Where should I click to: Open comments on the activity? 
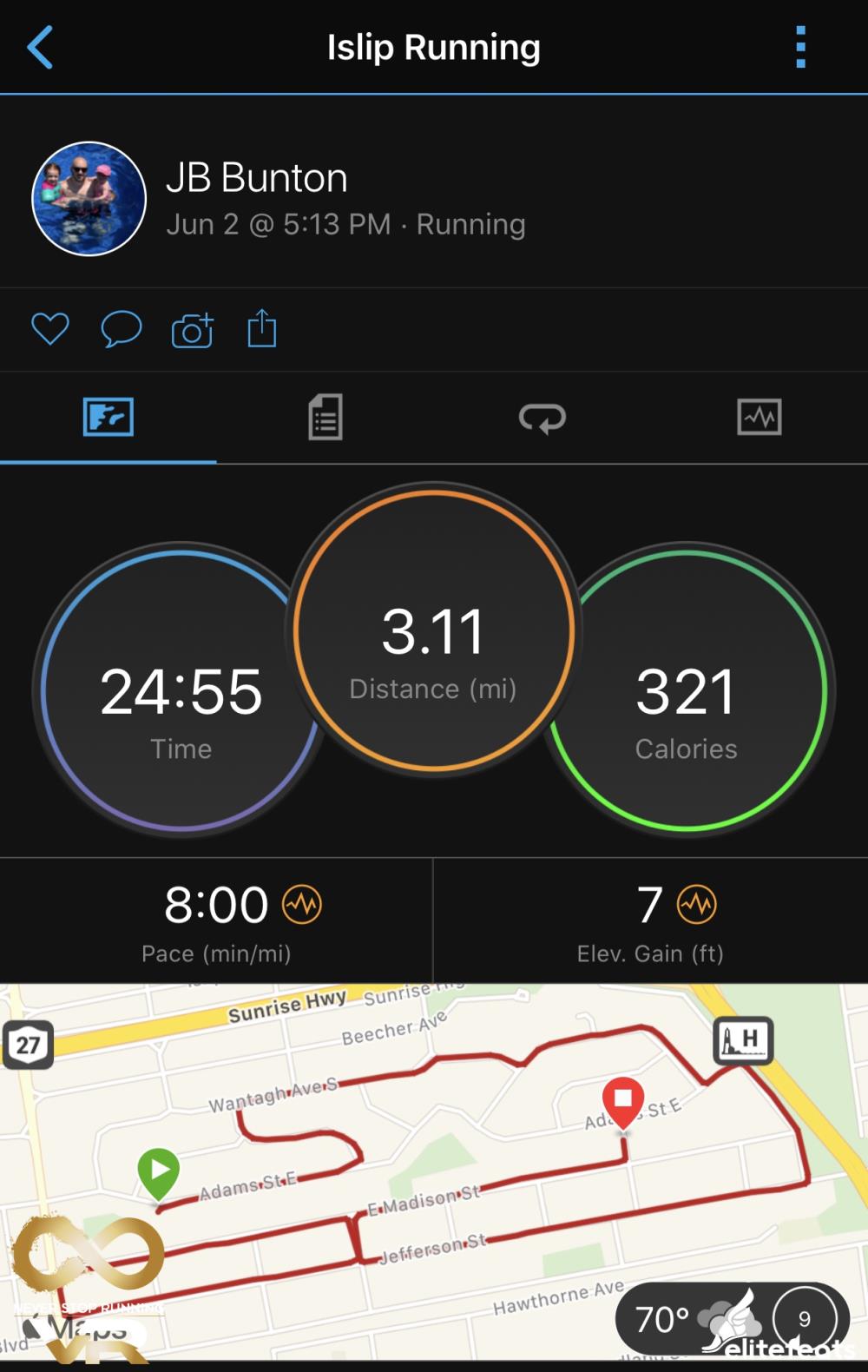point(121,329)
